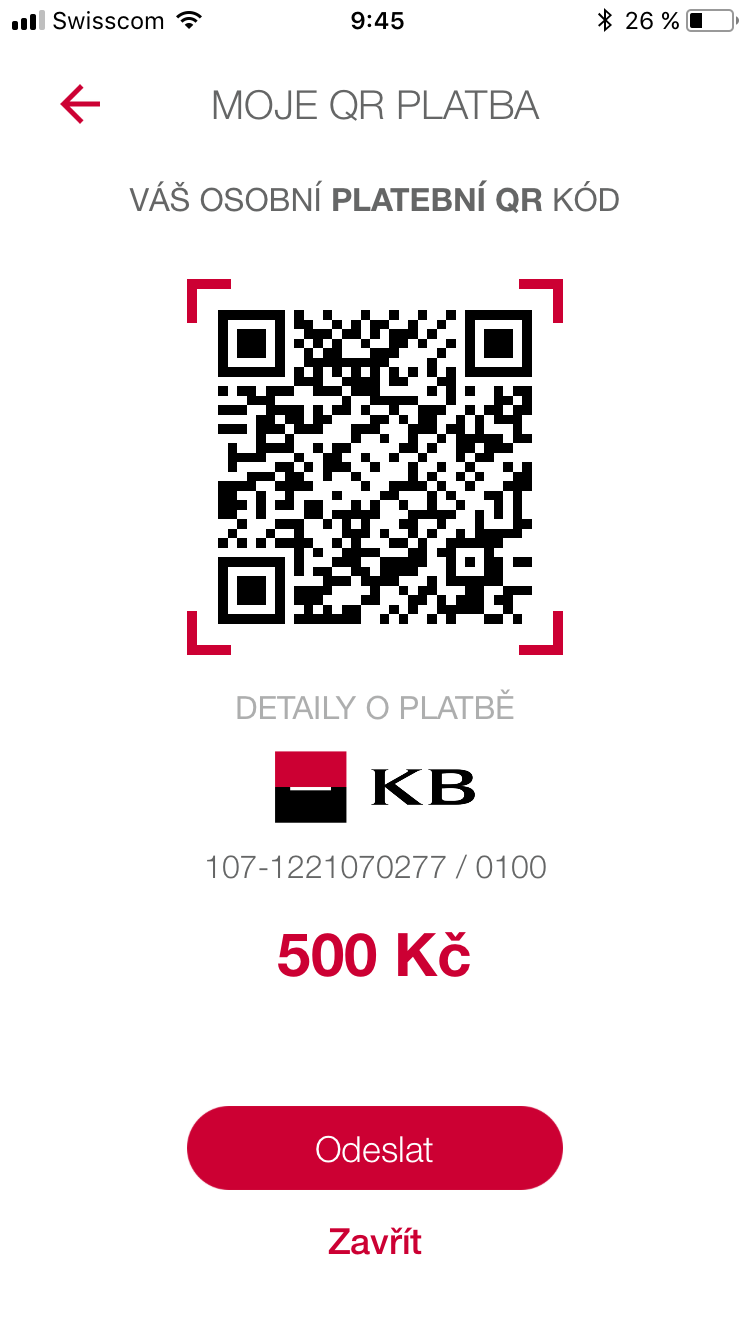Go back using the red arrow
The height and width of the screenshot is (1334, 750).
[80, 104]
